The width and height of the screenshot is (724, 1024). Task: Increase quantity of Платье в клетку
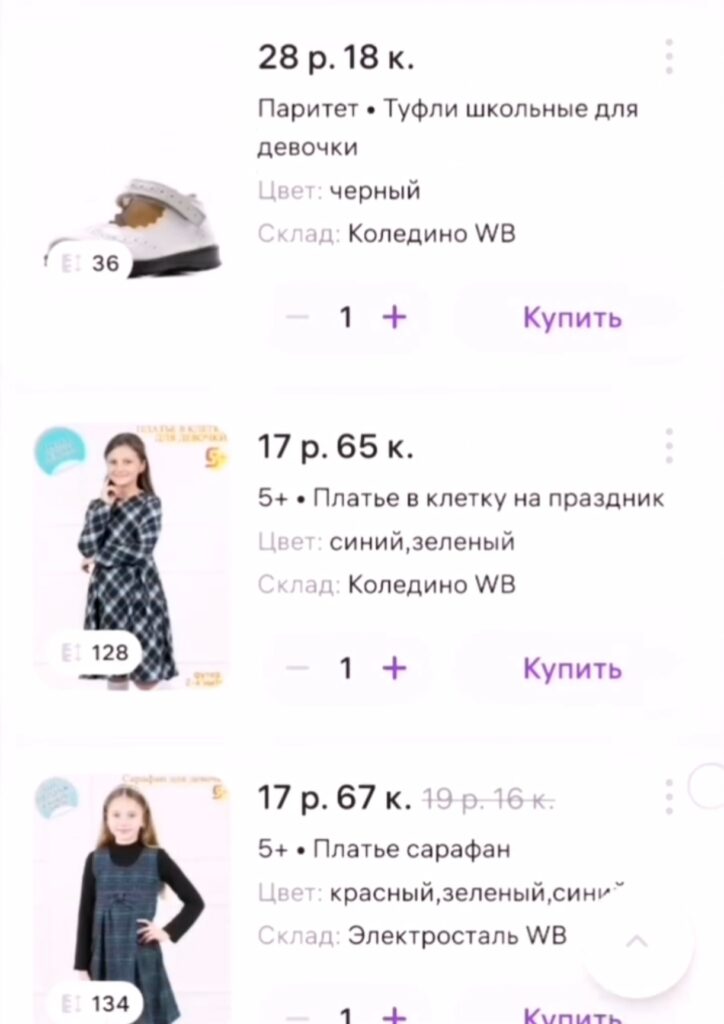[x=395, y=668]
